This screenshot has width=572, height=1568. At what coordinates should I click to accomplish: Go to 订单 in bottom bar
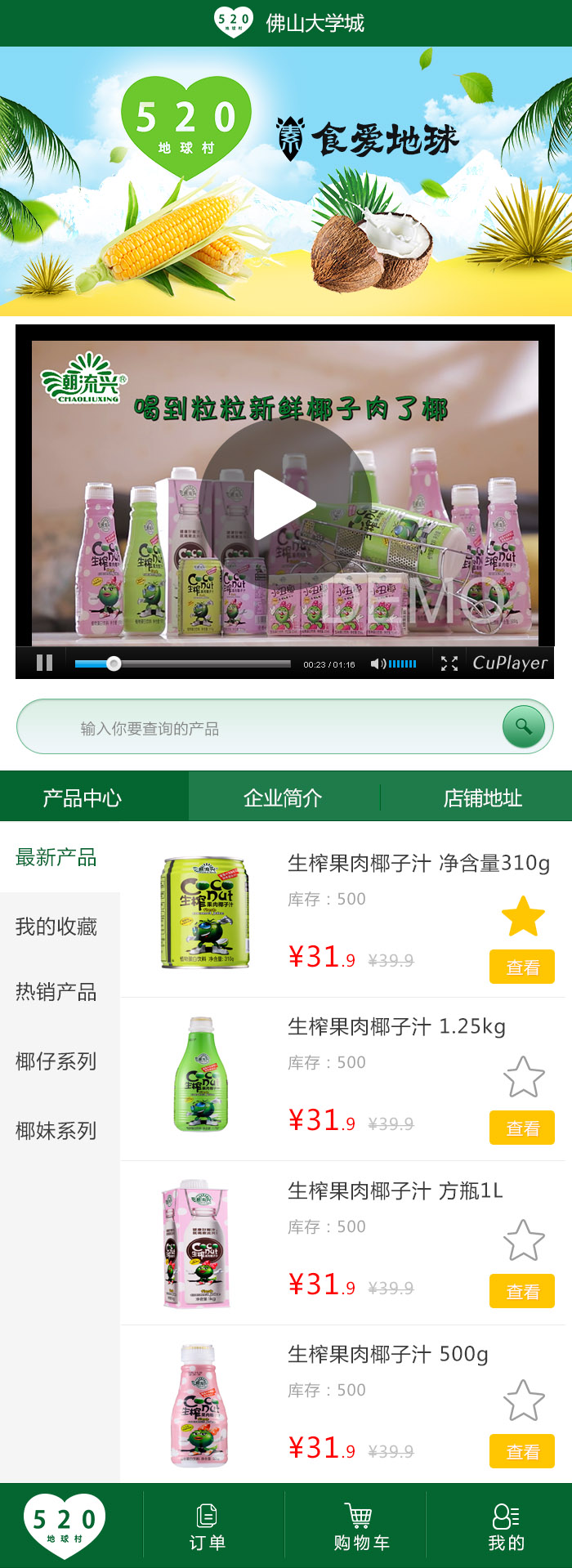point(208,1526)
